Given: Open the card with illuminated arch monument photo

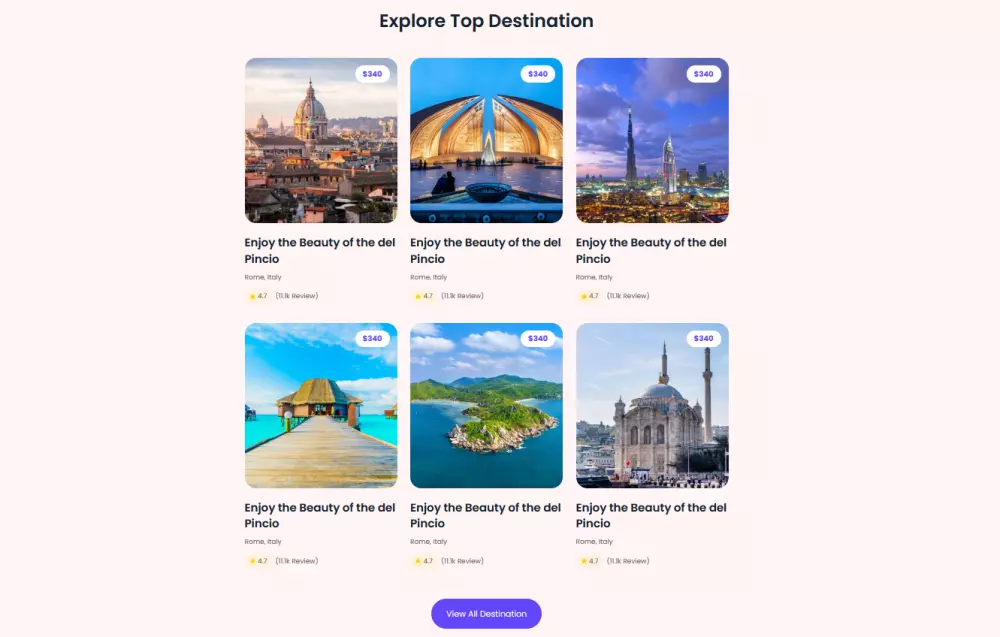Looking at the screenshot, I should pyautogui.click(x=486, y=140).
